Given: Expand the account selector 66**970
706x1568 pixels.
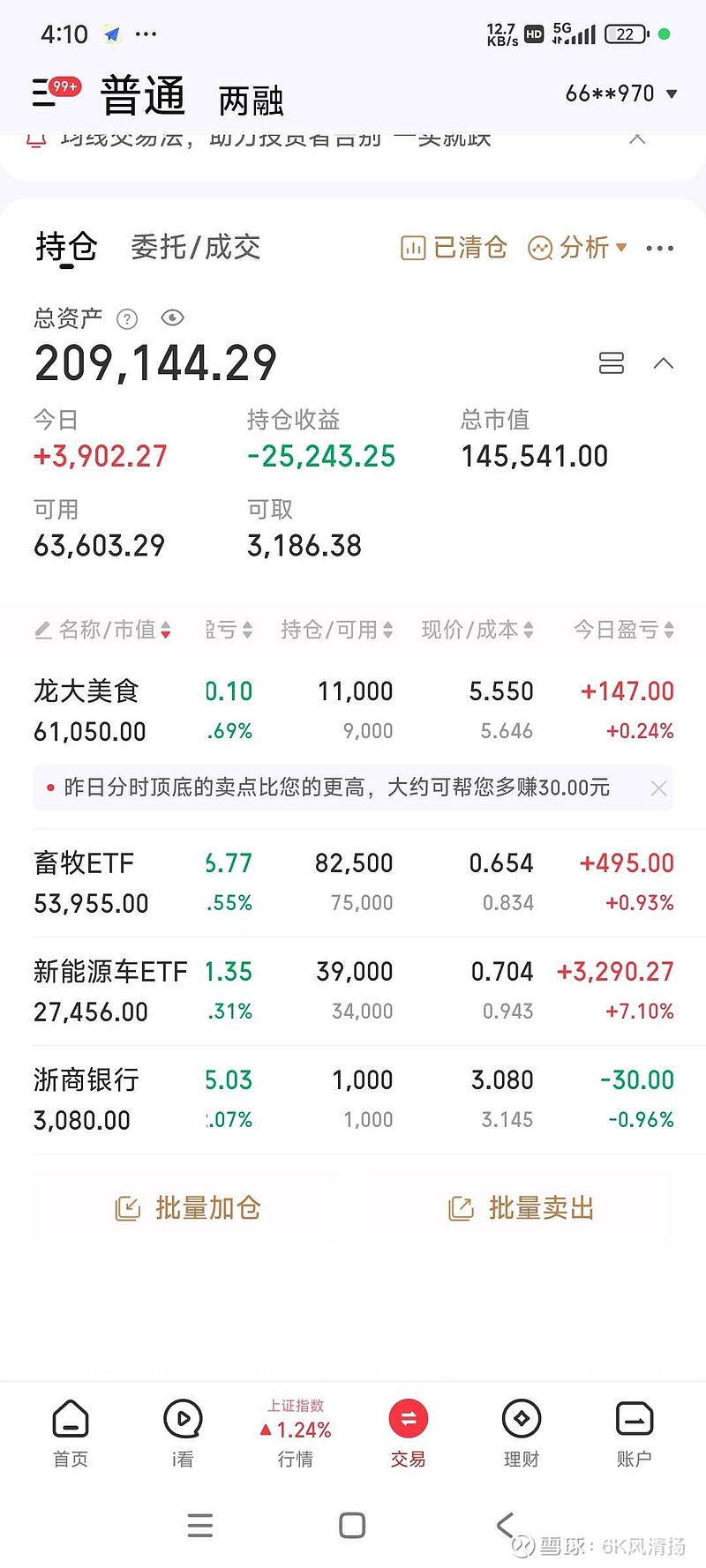Looking at the screenshot, I should [620, 93].
